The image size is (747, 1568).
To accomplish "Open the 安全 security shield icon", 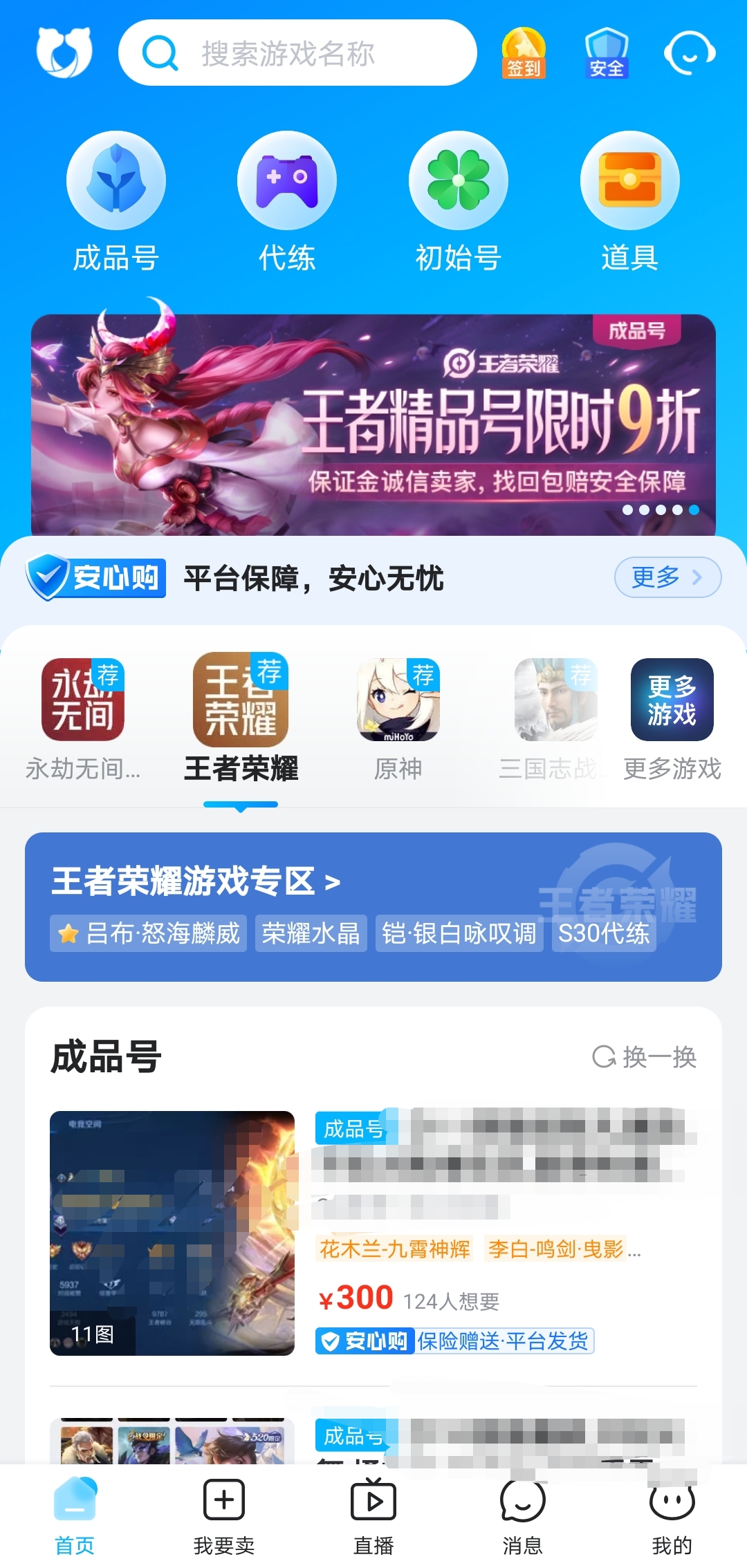I will coord(606,53).
